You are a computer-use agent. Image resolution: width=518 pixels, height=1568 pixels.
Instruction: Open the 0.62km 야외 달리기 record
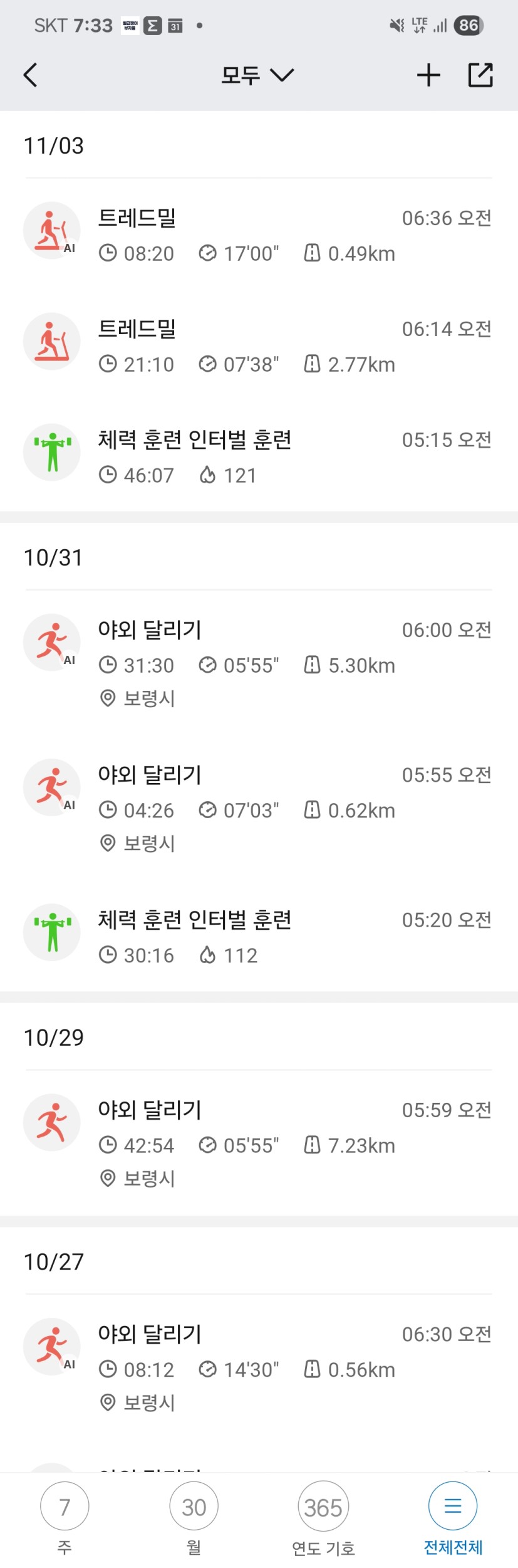tap(259, 808)
